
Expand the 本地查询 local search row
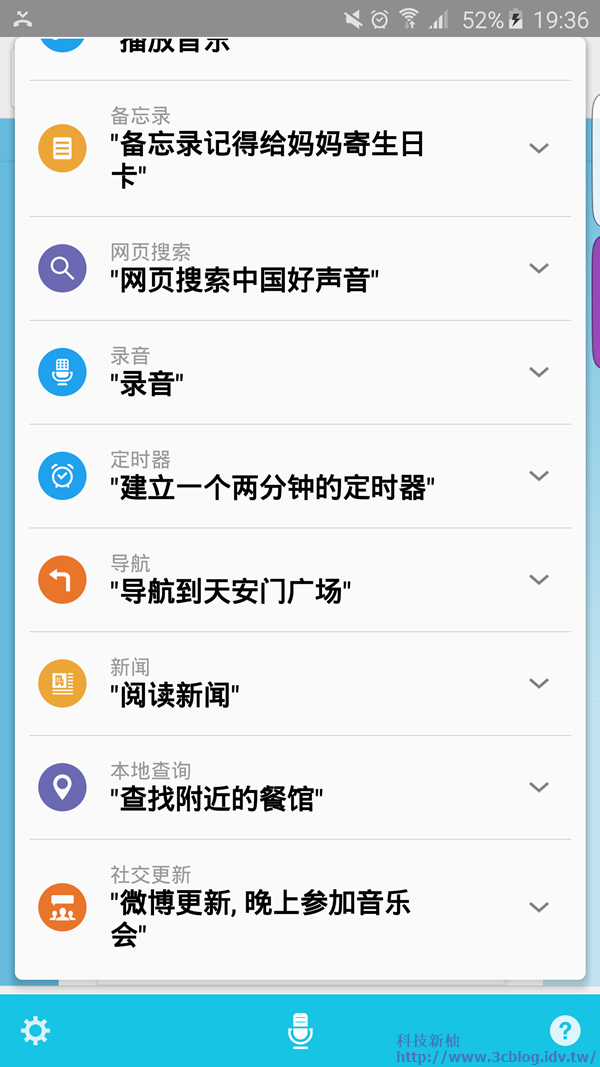pos(539,788)
